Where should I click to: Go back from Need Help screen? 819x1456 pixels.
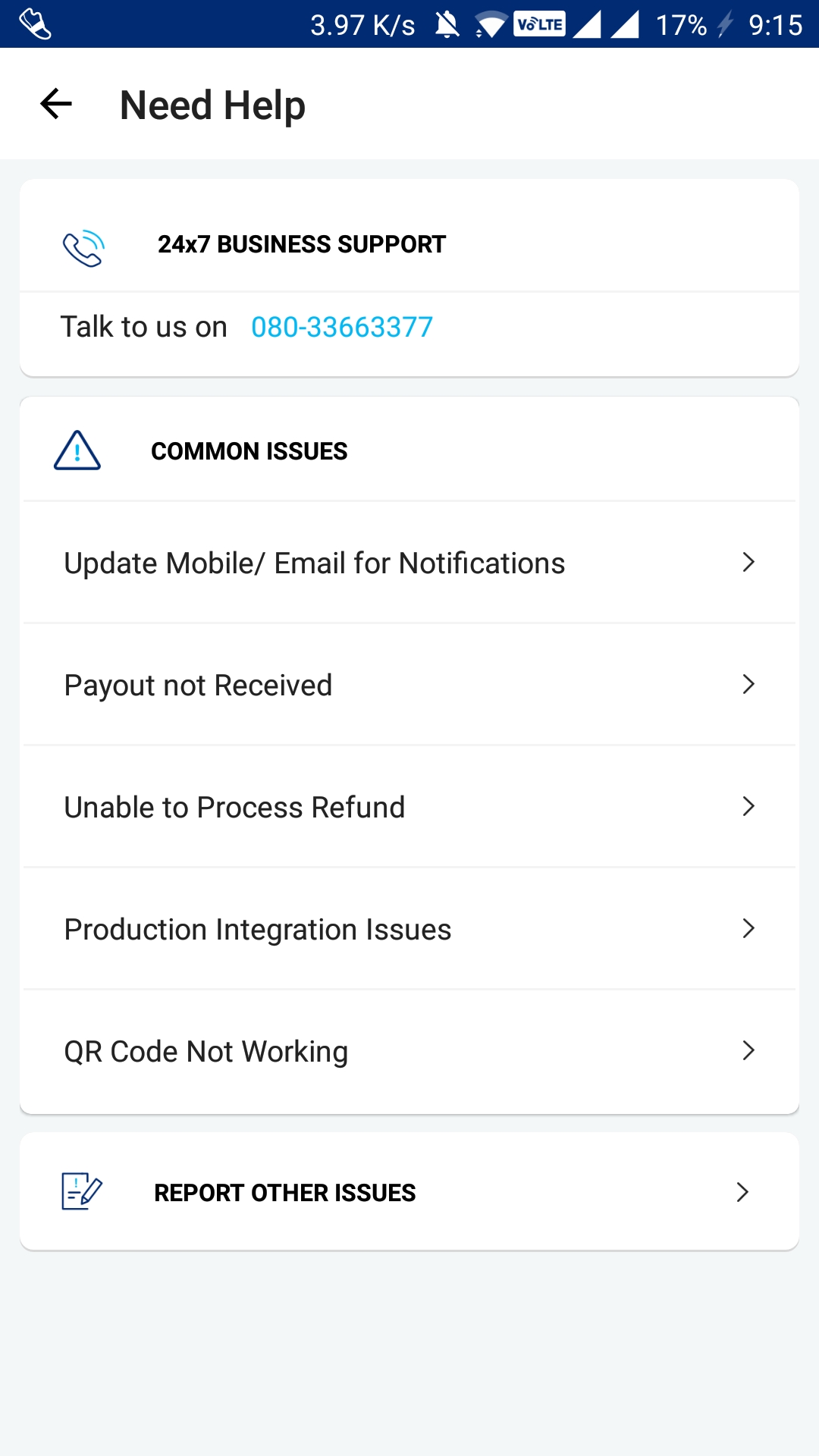coord(56,105)
